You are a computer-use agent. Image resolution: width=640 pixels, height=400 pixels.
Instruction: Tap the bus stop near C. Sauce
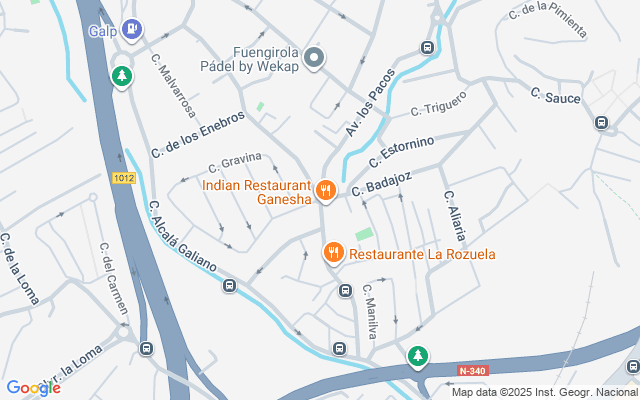(601, 122)
